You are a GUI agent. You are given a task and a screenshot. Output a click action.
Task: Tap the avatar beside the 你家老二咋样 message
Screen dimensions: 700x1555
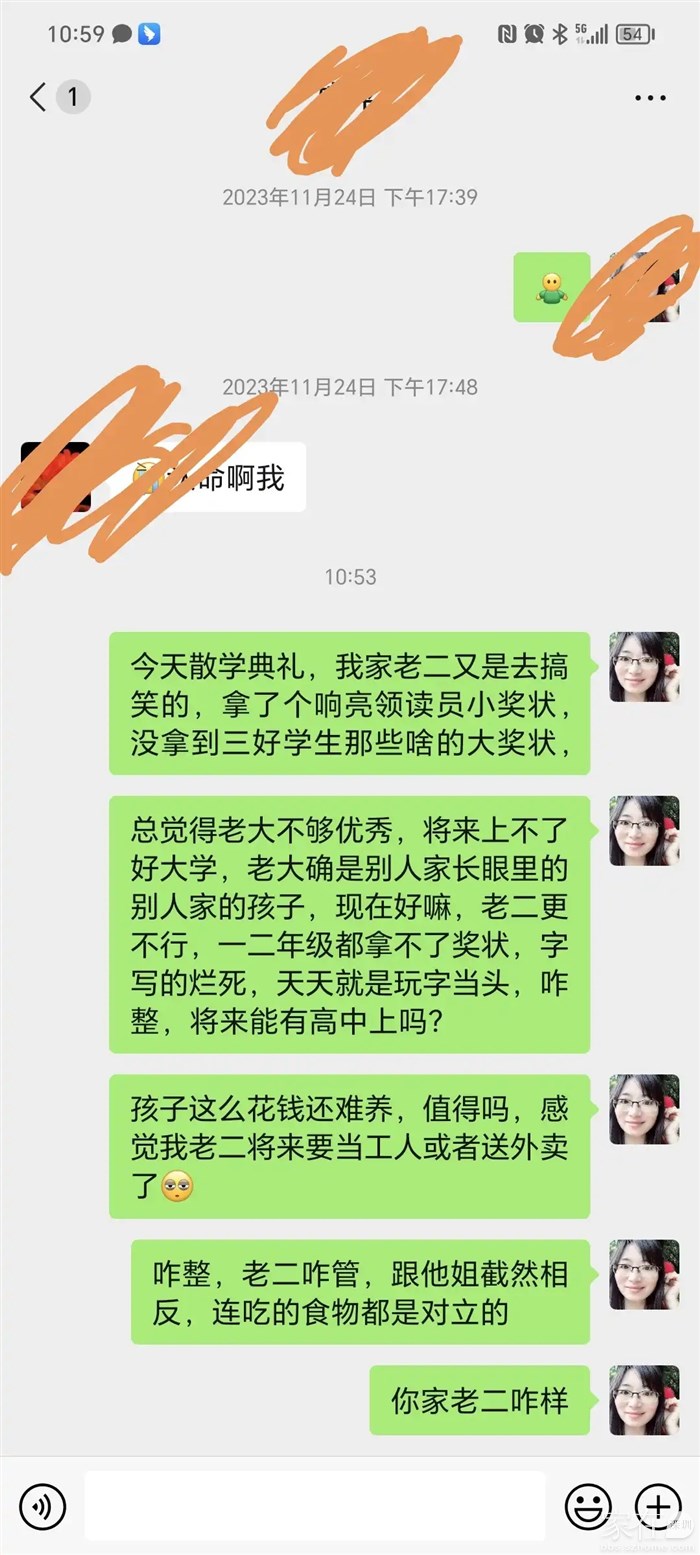[x=644, y=1400]
